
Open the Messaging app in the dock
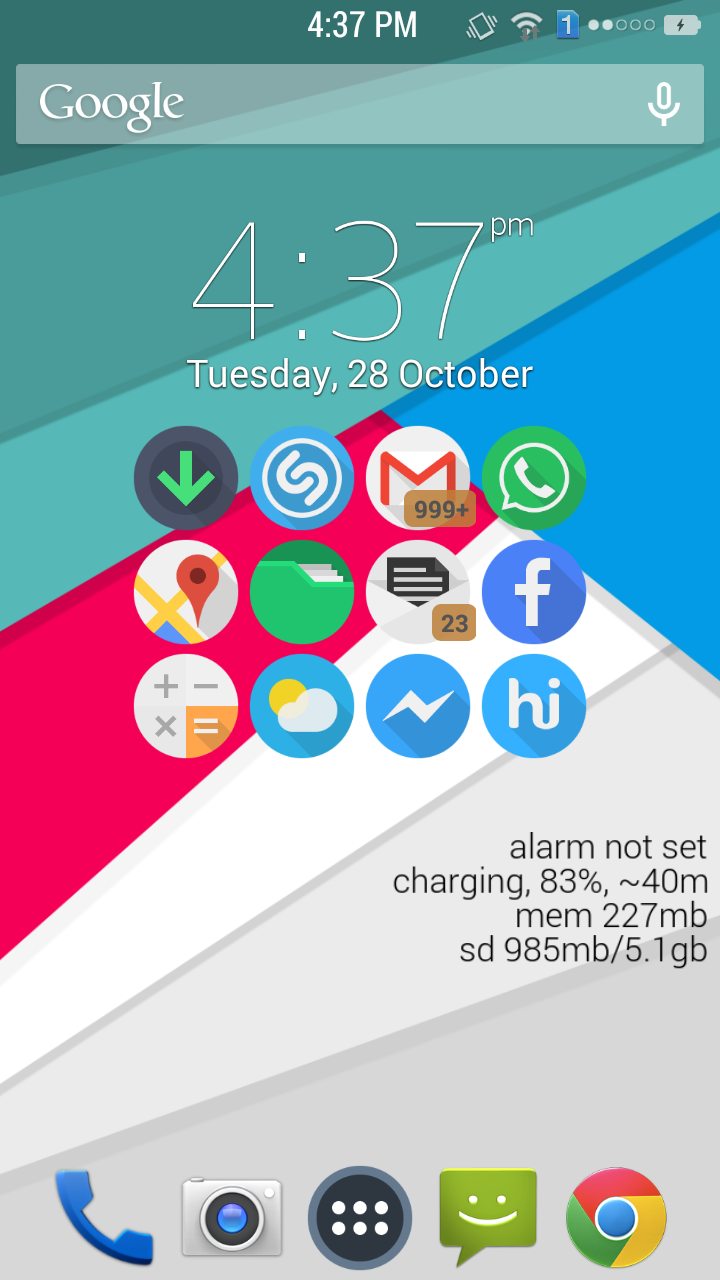click(x=488, y=1215)
